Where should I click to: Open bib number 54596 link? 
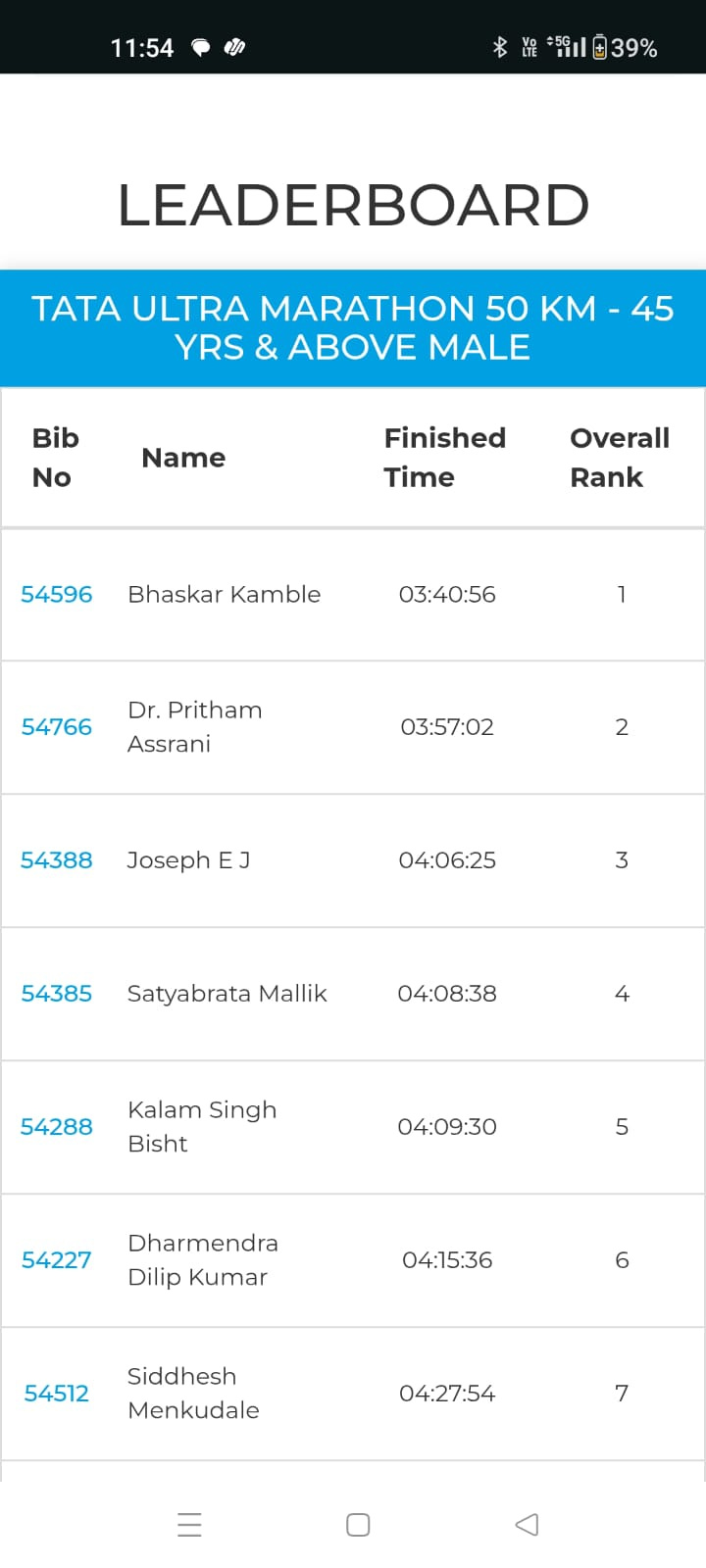(x=57, y=594)
